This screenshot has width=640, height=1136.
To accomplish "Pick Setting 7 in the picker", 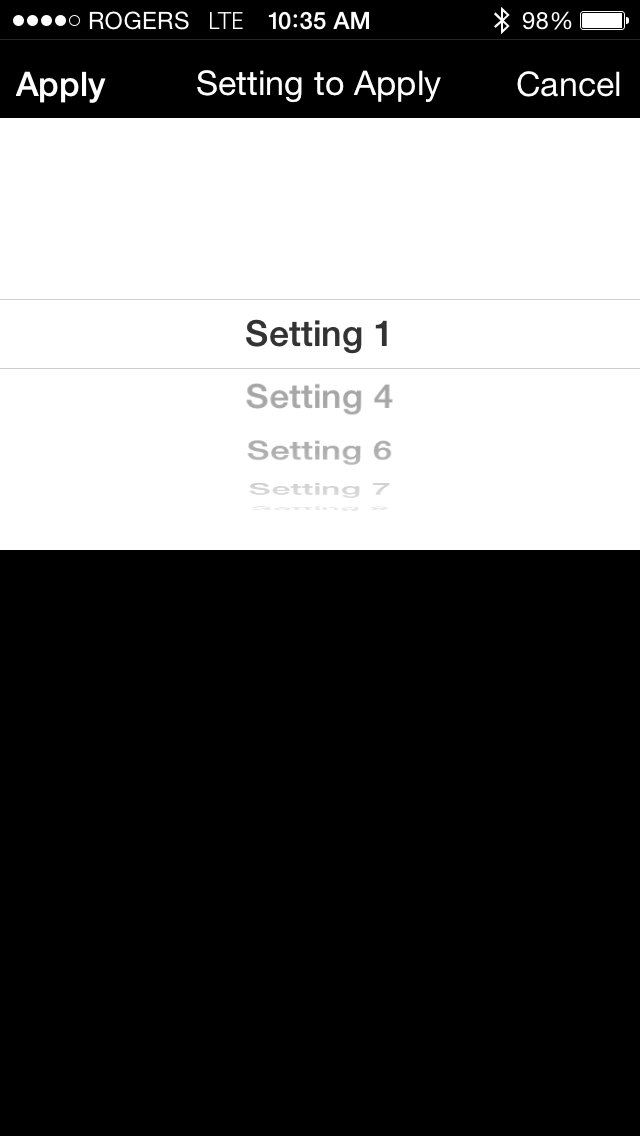I will click(319, 489).
